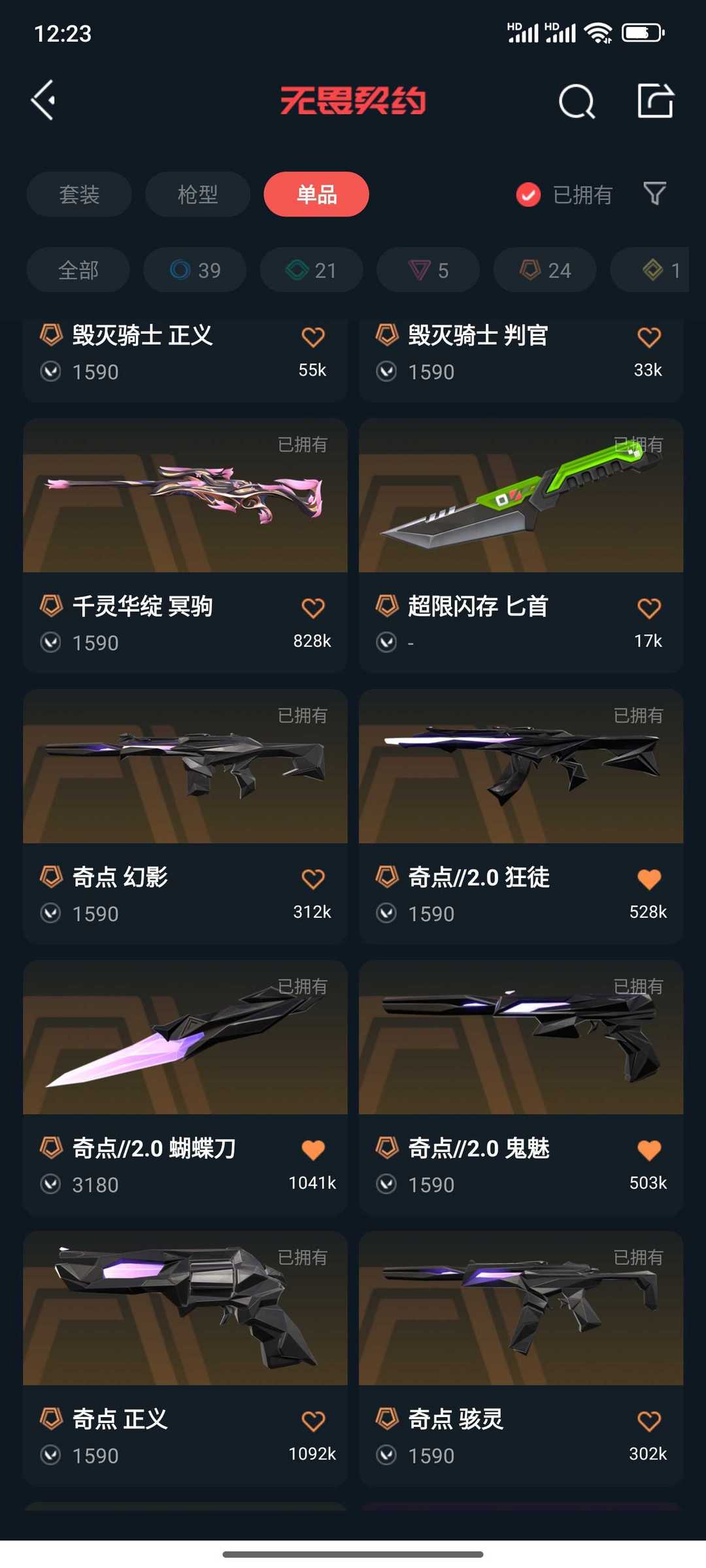Select the 单品 tab
The image size is (706, 1568).
point(316,195)
